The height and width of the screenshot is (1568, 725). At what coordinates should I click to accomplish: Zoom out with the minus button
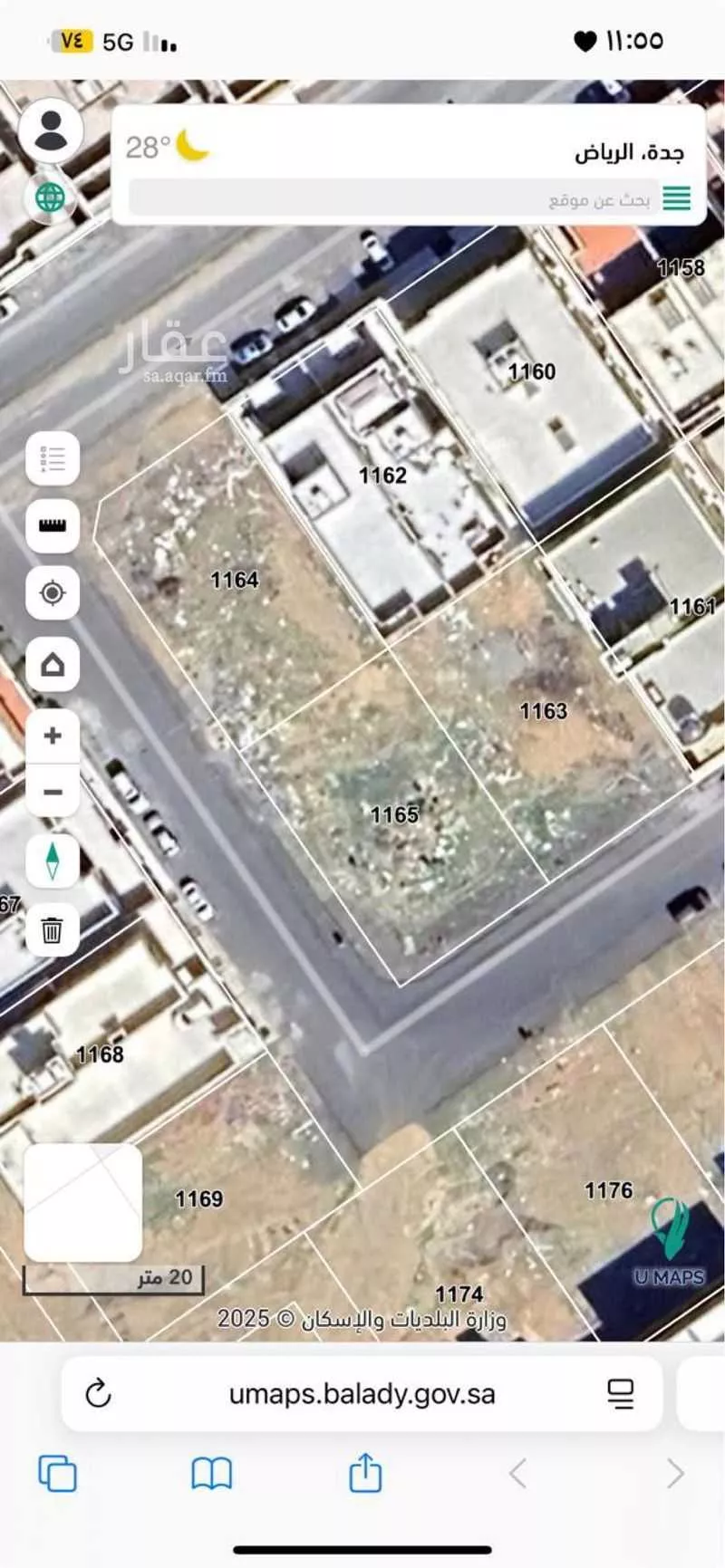pos(53,793)
